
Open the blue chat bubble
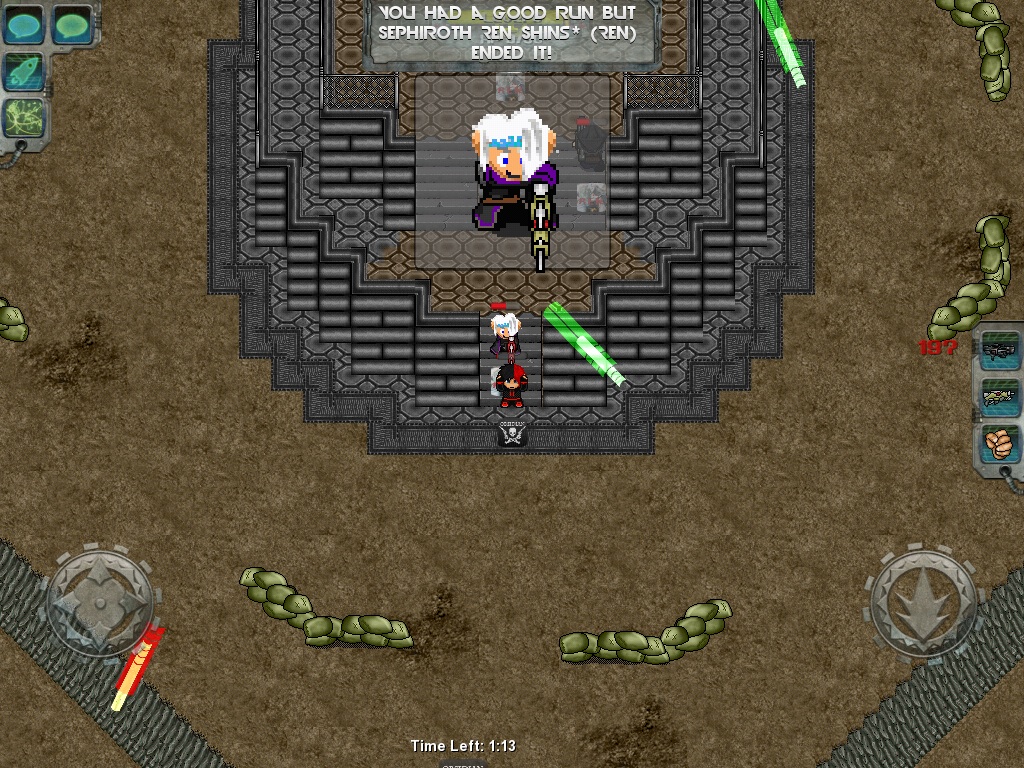point(23,26)
